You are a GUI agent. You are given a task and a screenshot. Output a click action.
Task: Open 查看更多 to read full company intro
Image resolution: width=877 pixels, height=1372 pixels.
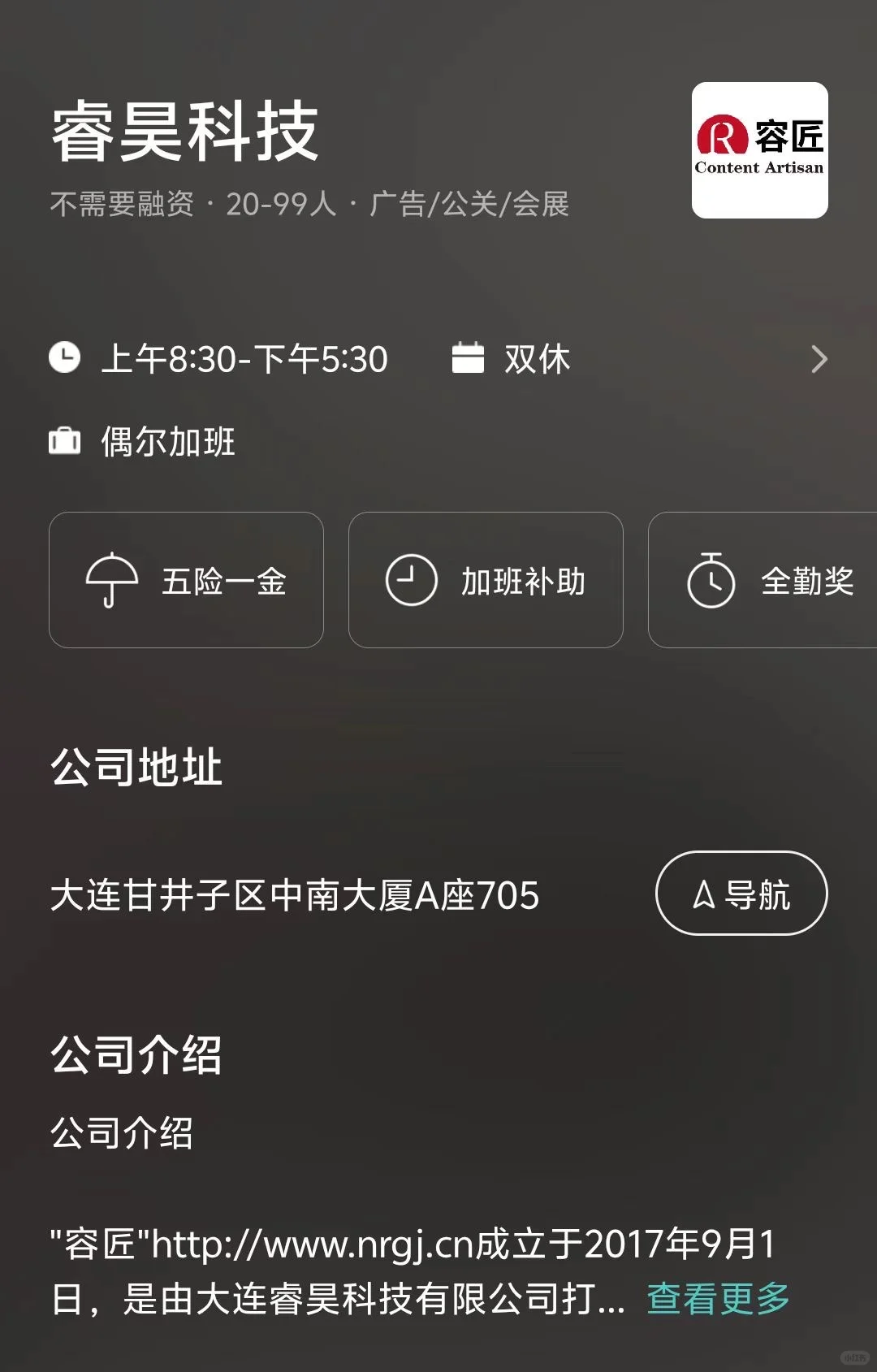[x=718, y=1298]
